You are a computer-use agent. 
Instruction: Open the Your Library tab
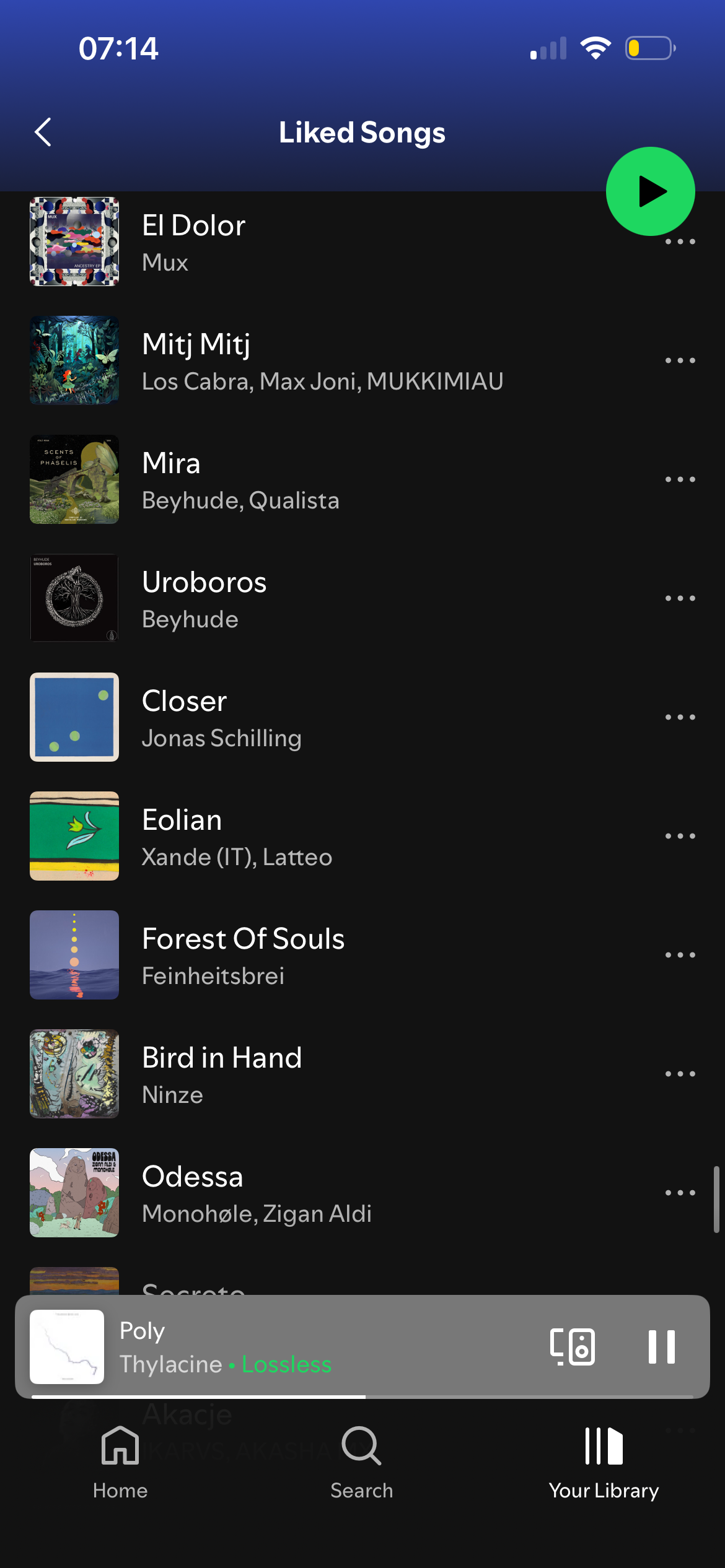point(604,1461)
